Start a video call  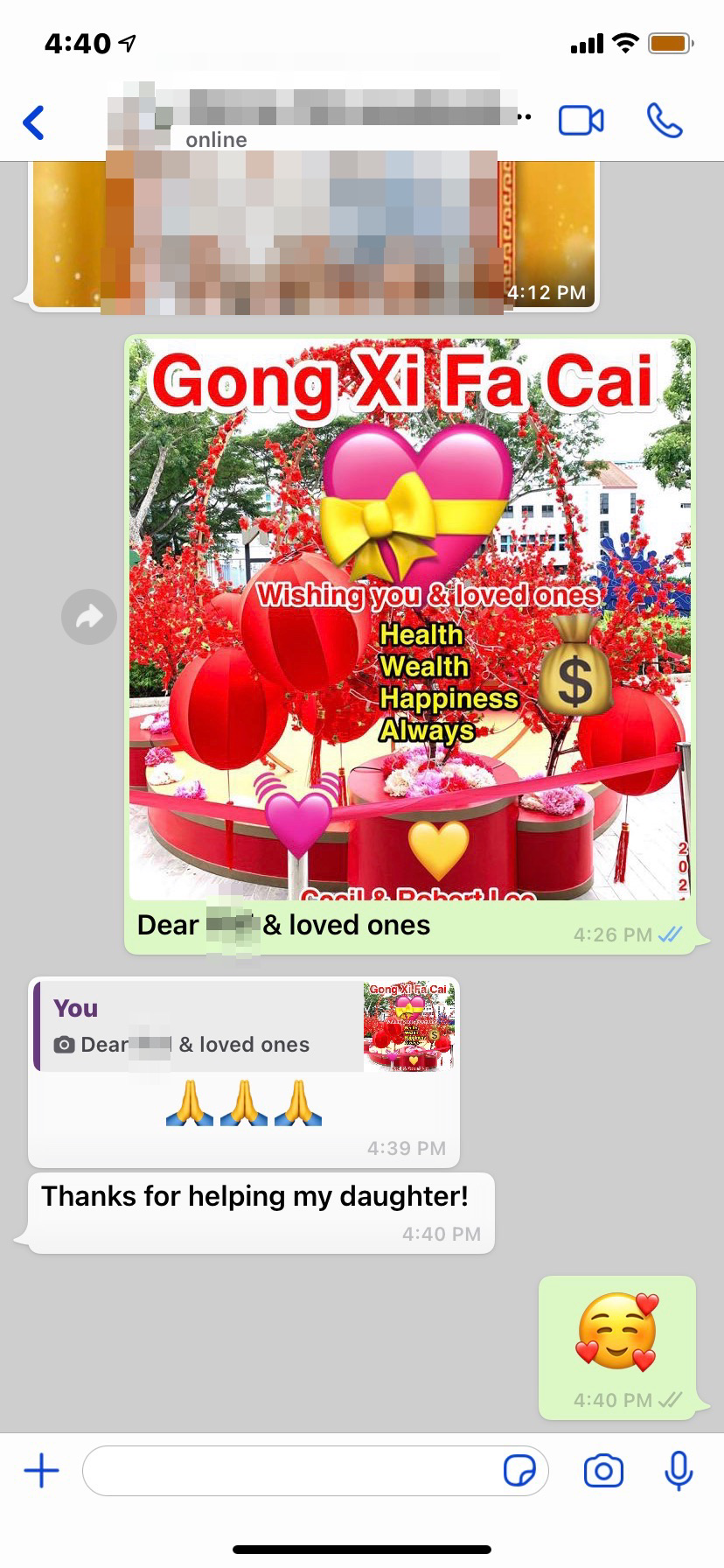(581, 121)
